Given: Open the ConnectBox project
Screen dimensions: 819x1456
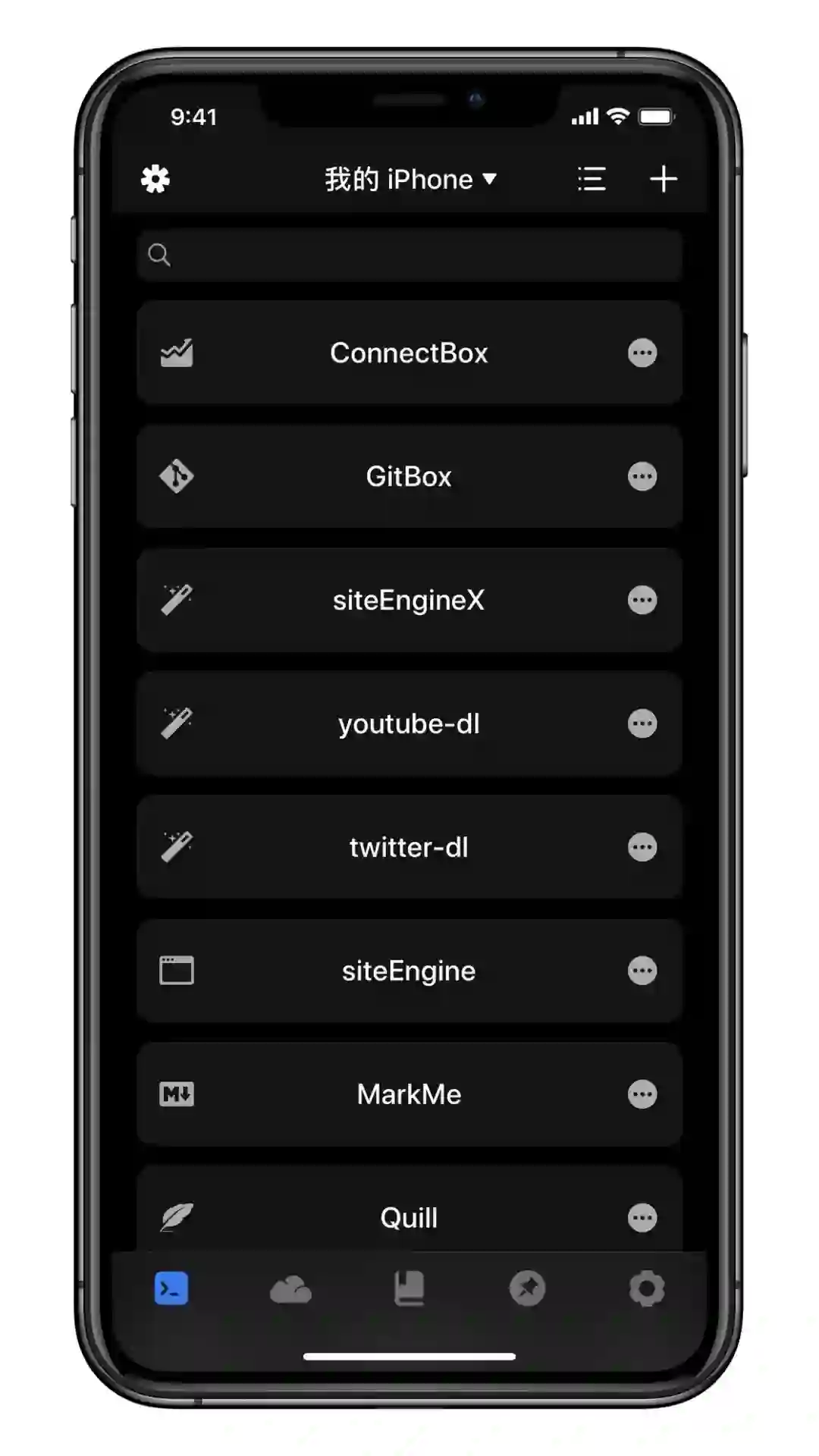Looking at the screenshot, I should coord(408,353).
